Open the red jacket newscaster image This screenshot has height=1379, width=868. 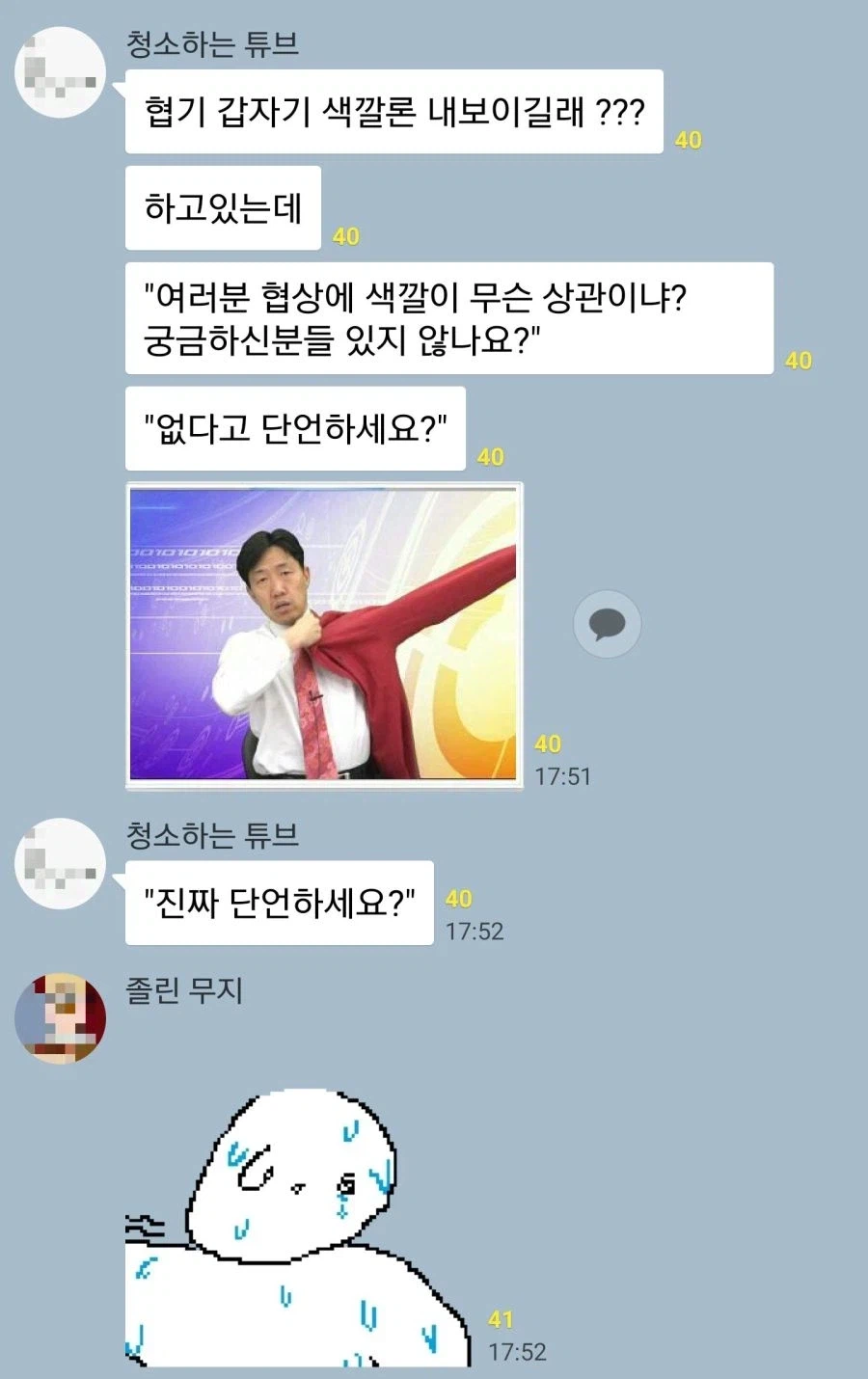[323, 635]
